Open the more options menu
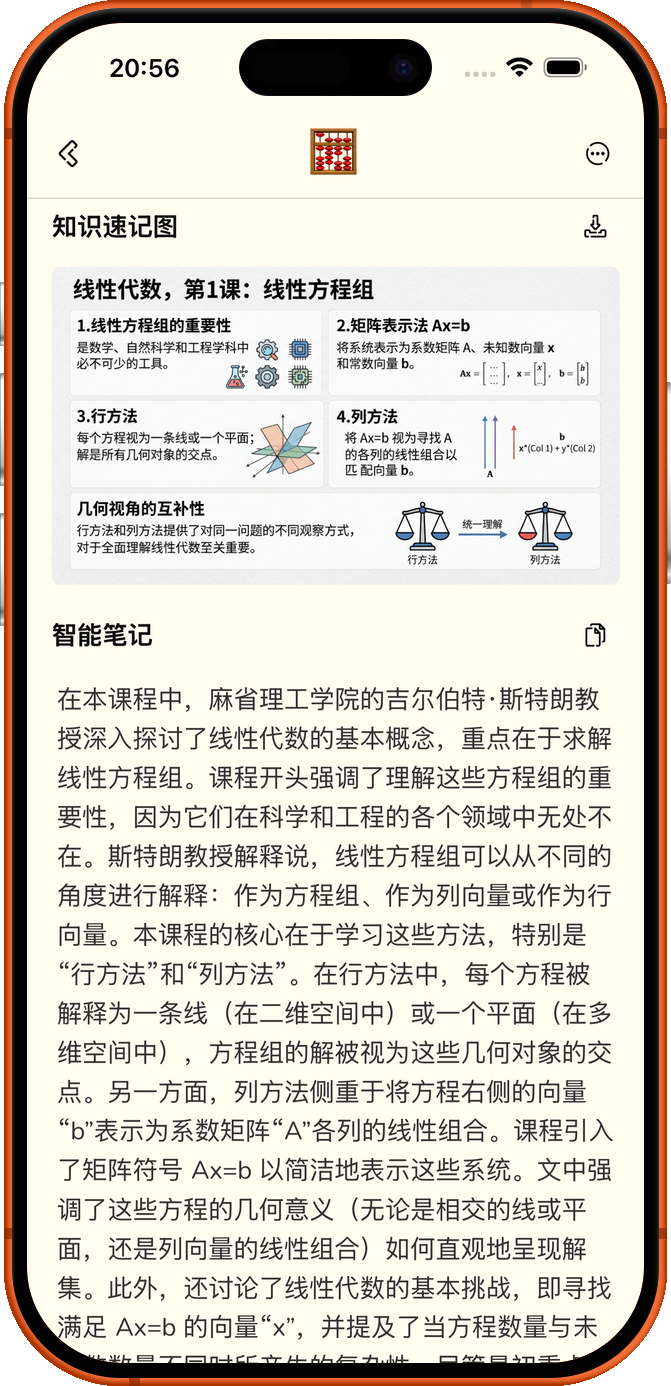This screenshot has height=1386, width=671. pos(597,153)
